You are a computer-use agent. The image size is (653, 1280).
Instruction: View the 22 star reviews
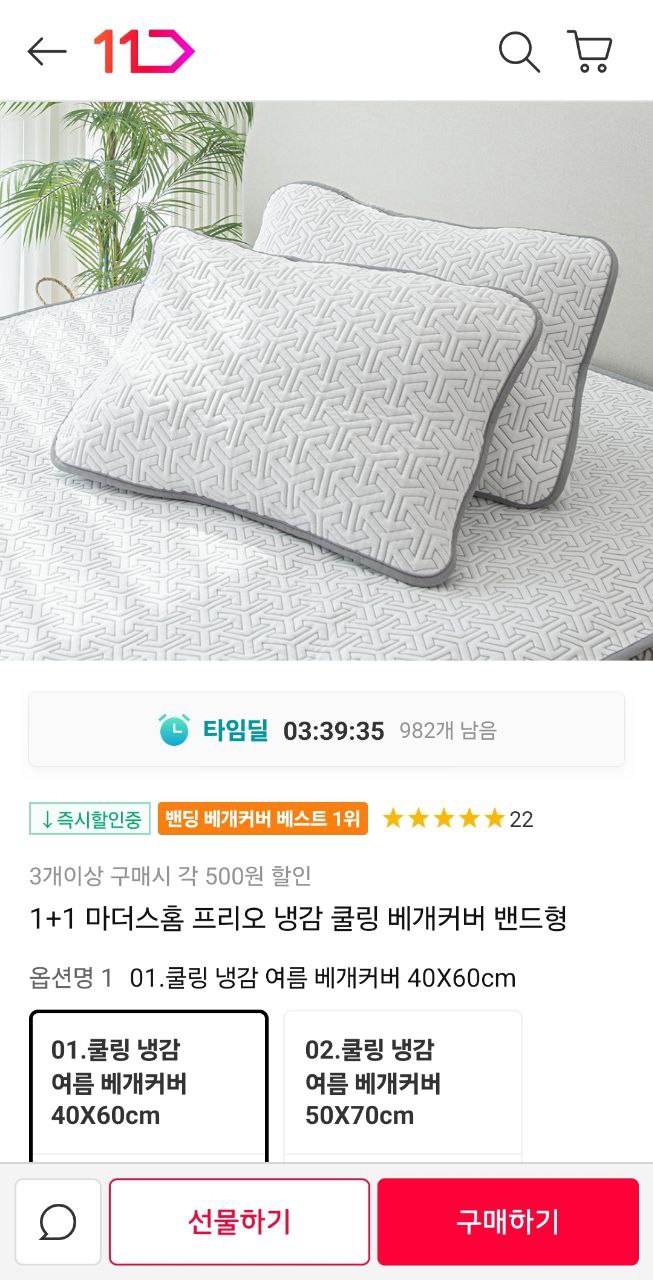tap(458, 819)
